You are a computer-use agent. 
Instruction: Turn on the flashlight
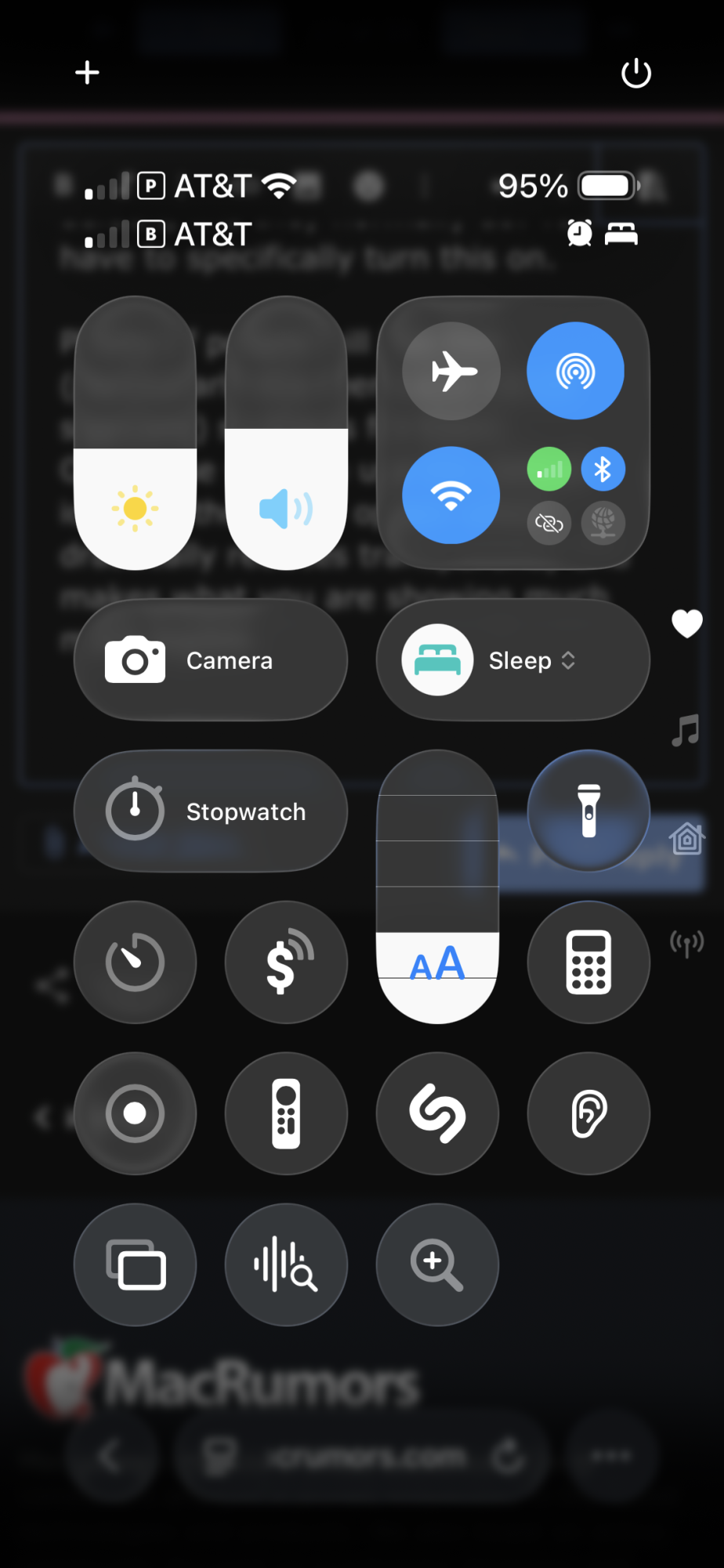click(x=588, y=811)
